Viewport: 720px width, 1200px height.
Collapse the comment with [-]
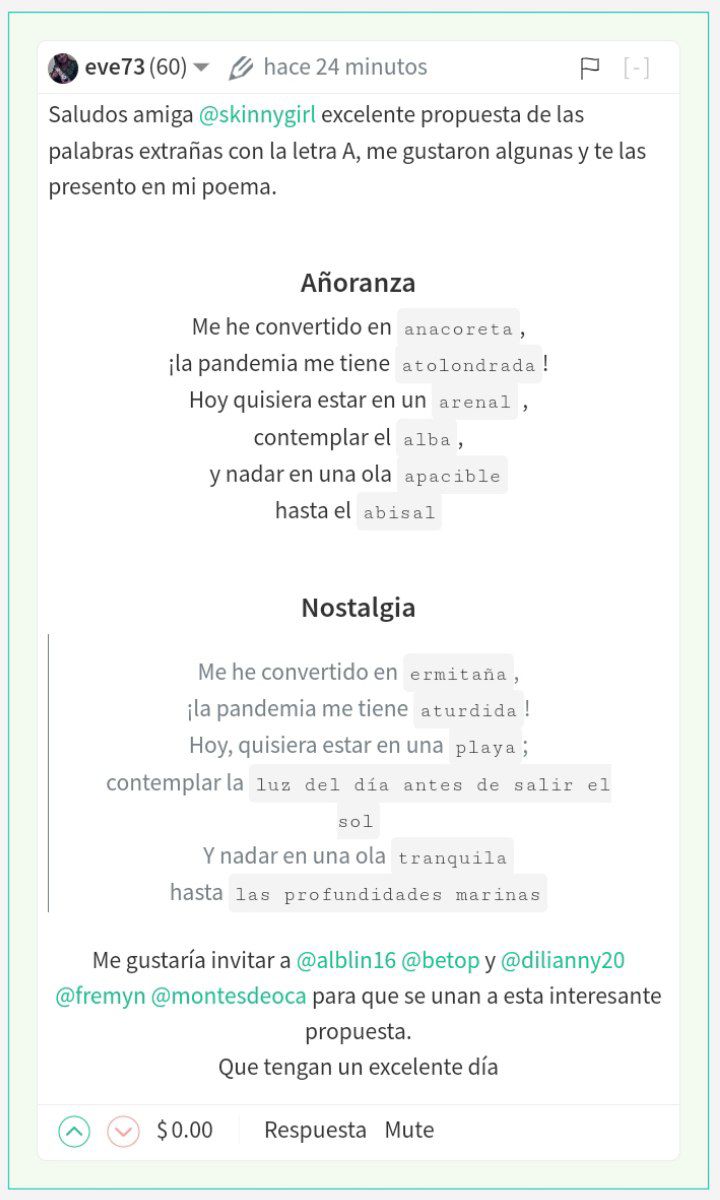point(636,68)
